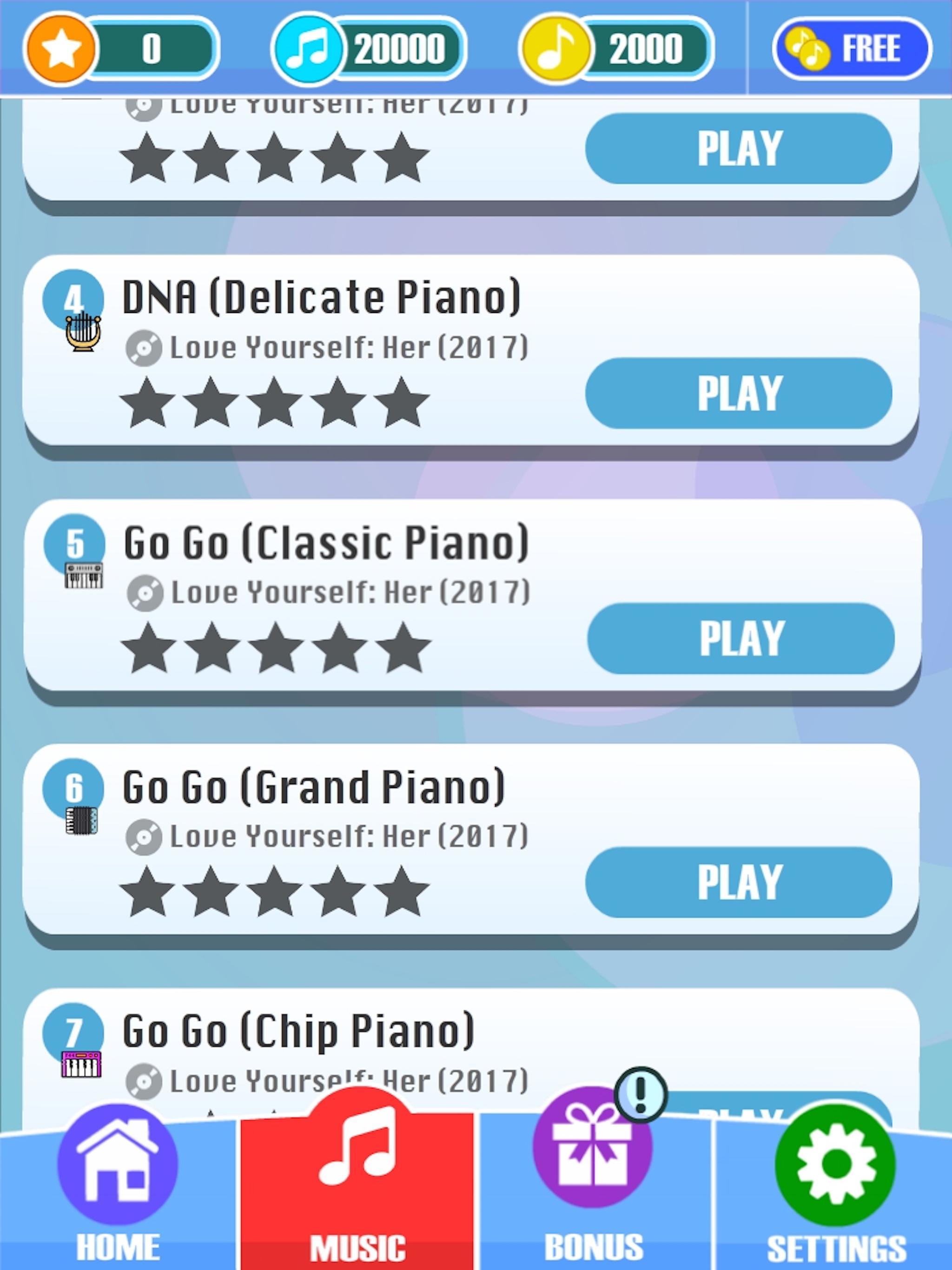Tap the FREE button
Image resolution: width=952 pixels, height=1270 pixels.
(852, 48)
